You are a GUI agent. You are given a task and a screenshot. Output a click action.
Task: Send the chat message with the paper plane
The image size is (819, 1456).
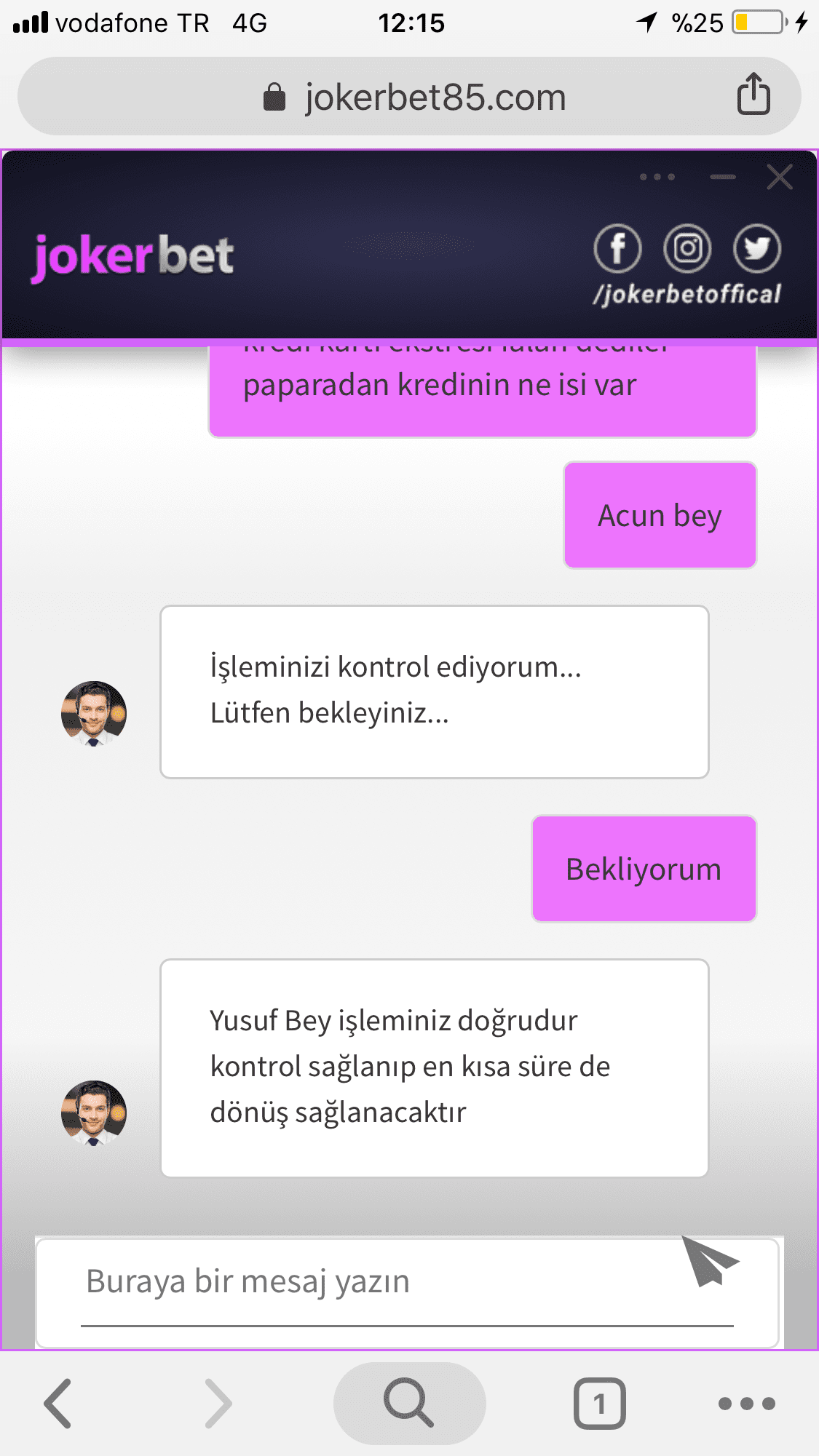[709, 1262]
